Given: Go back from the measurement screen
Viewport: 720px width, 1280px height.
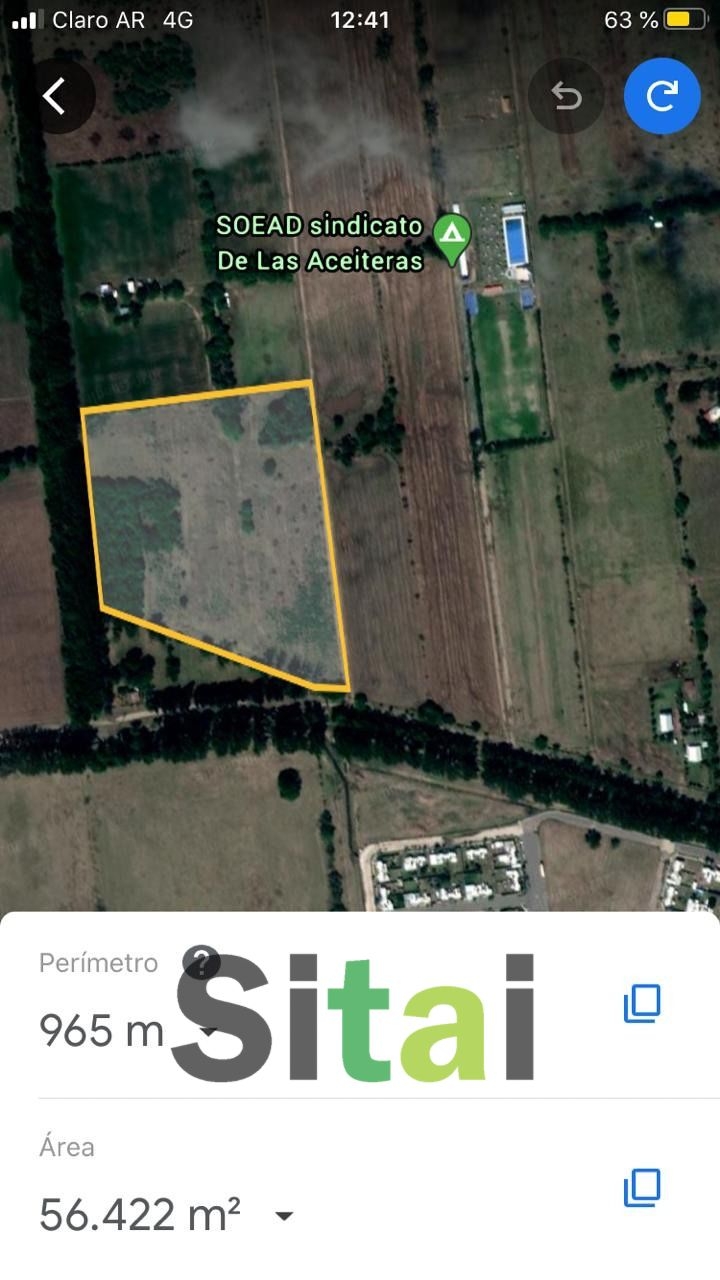Looking at the screenshot, I should click(55, 96).
